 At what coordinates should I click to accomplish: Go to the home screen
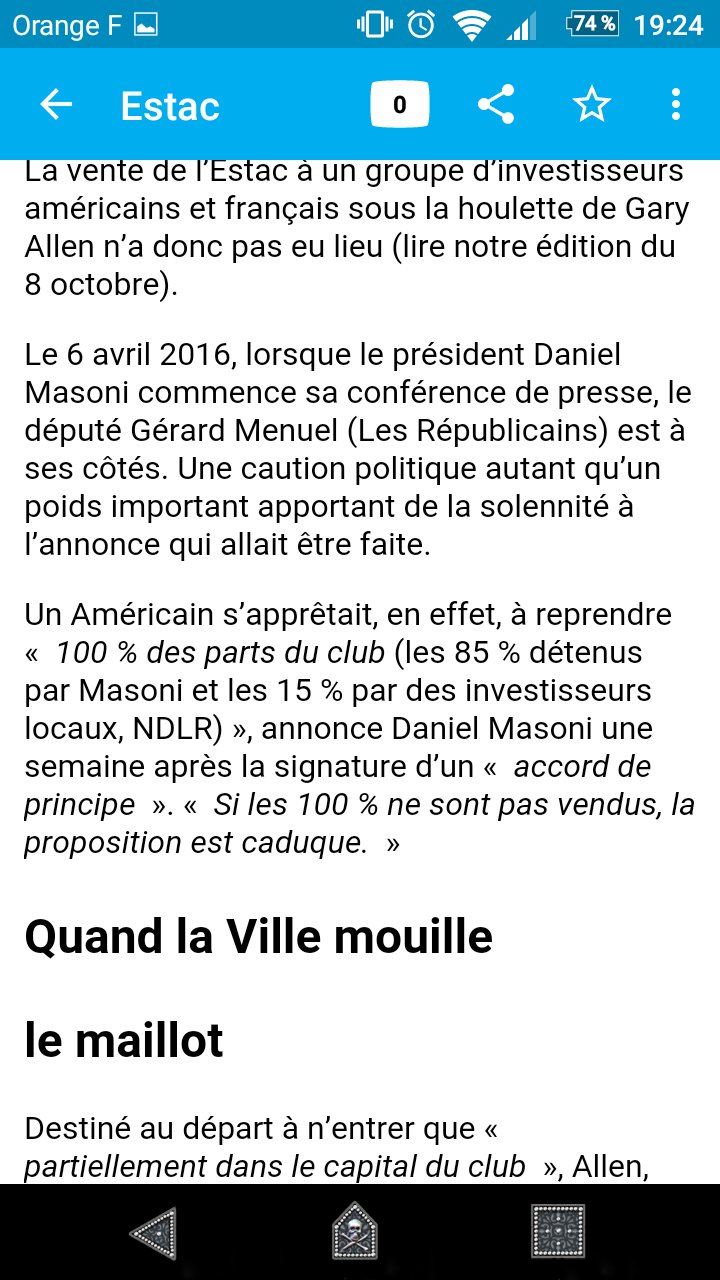pyautogui.click(x=355, y=1232)
